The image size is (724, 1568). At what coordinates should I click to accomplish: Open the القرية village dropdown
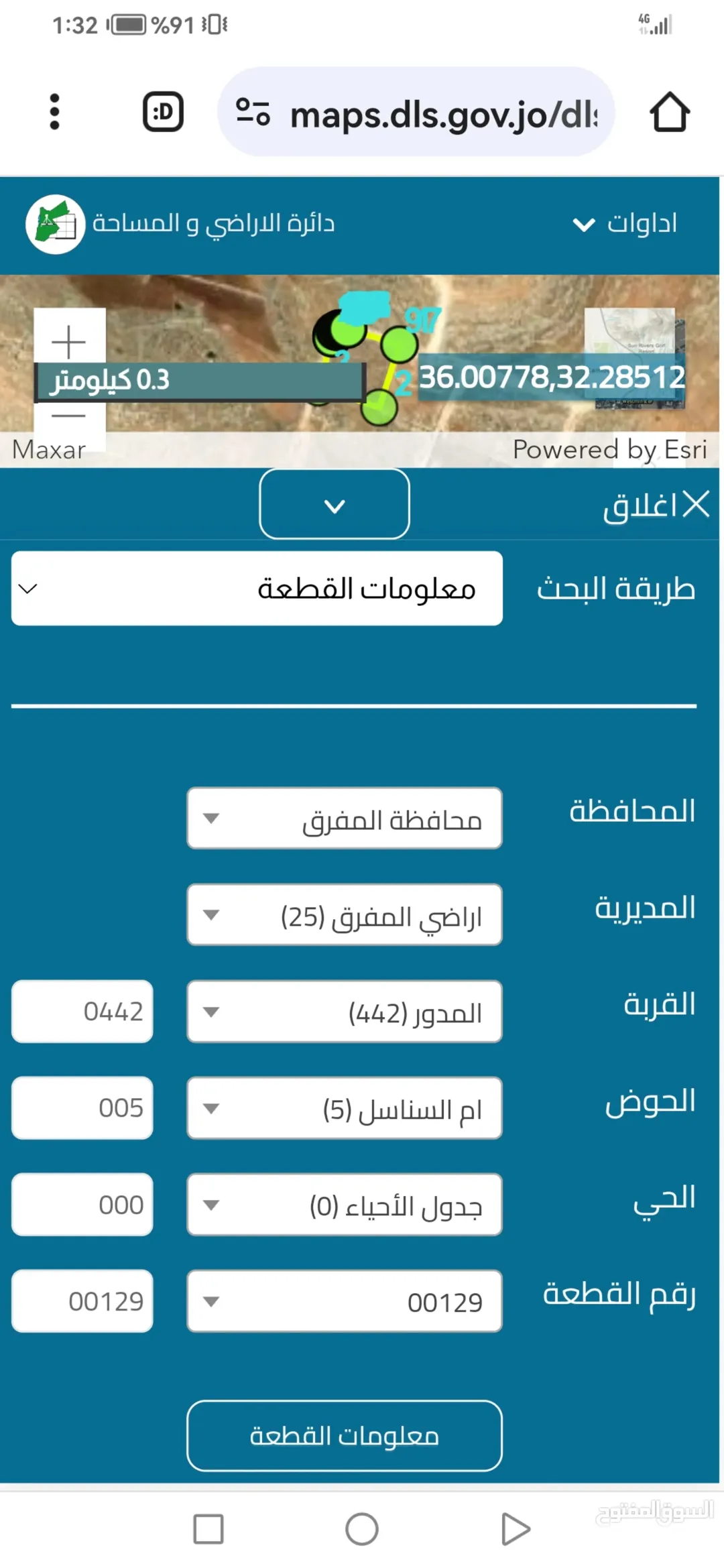345,1012
